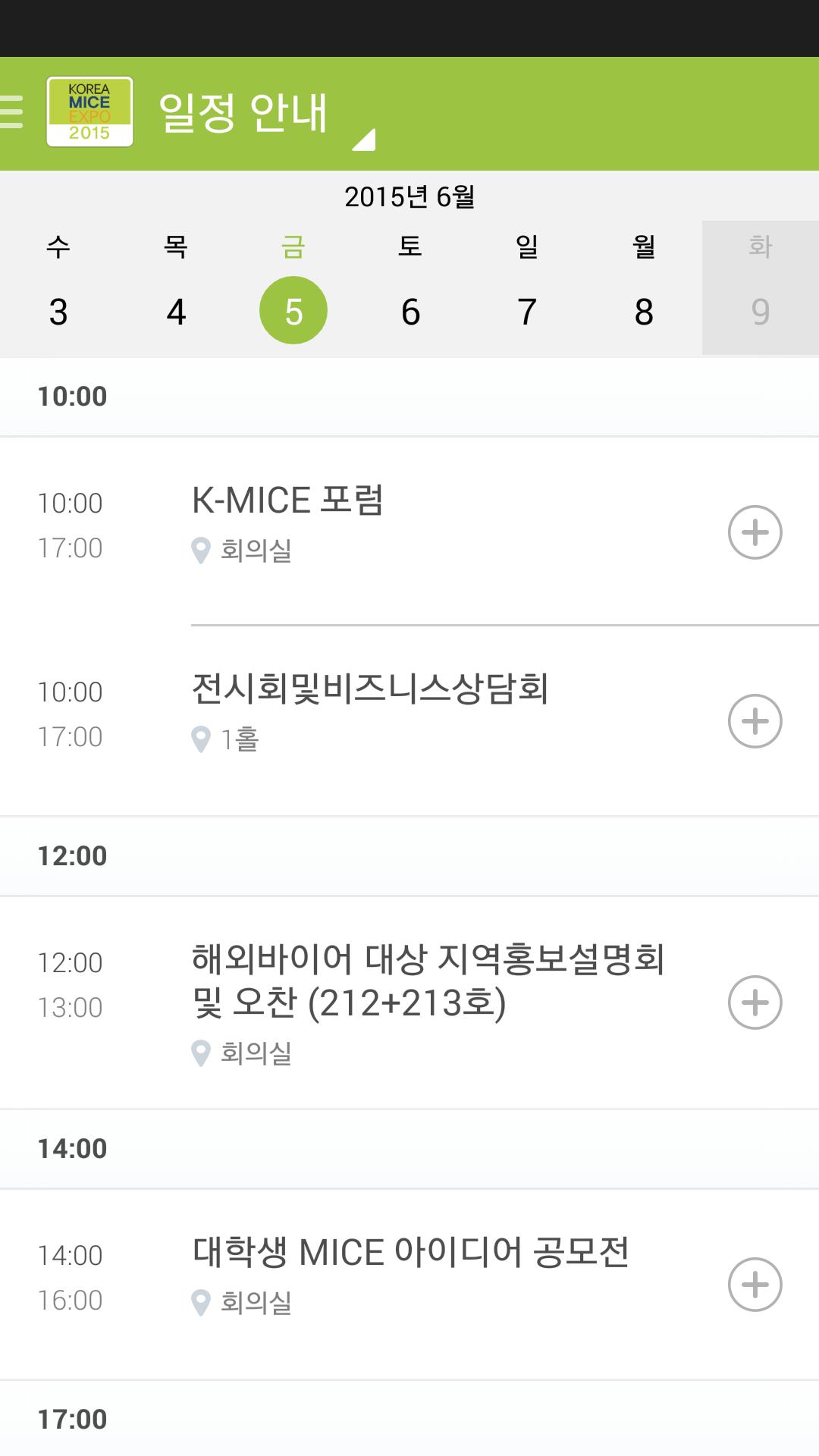
Task: Select the currently highlighted date 5
Action: point(293,309)
